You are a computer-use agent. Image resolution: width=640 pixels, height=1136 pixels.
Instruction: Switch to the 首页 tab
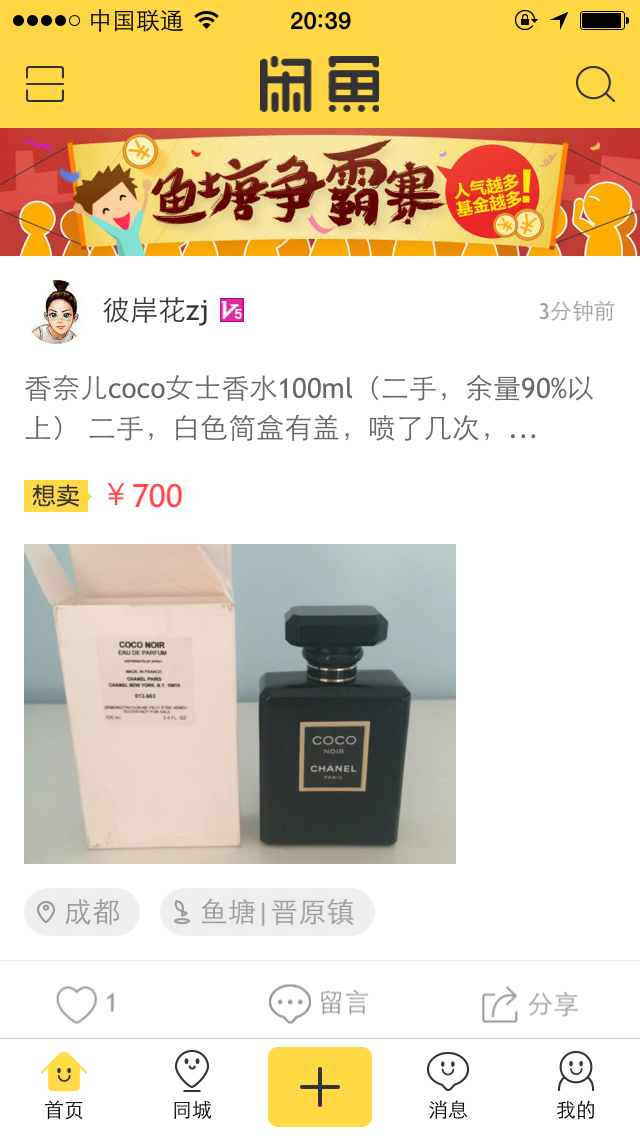click(x=64, y=1086)
